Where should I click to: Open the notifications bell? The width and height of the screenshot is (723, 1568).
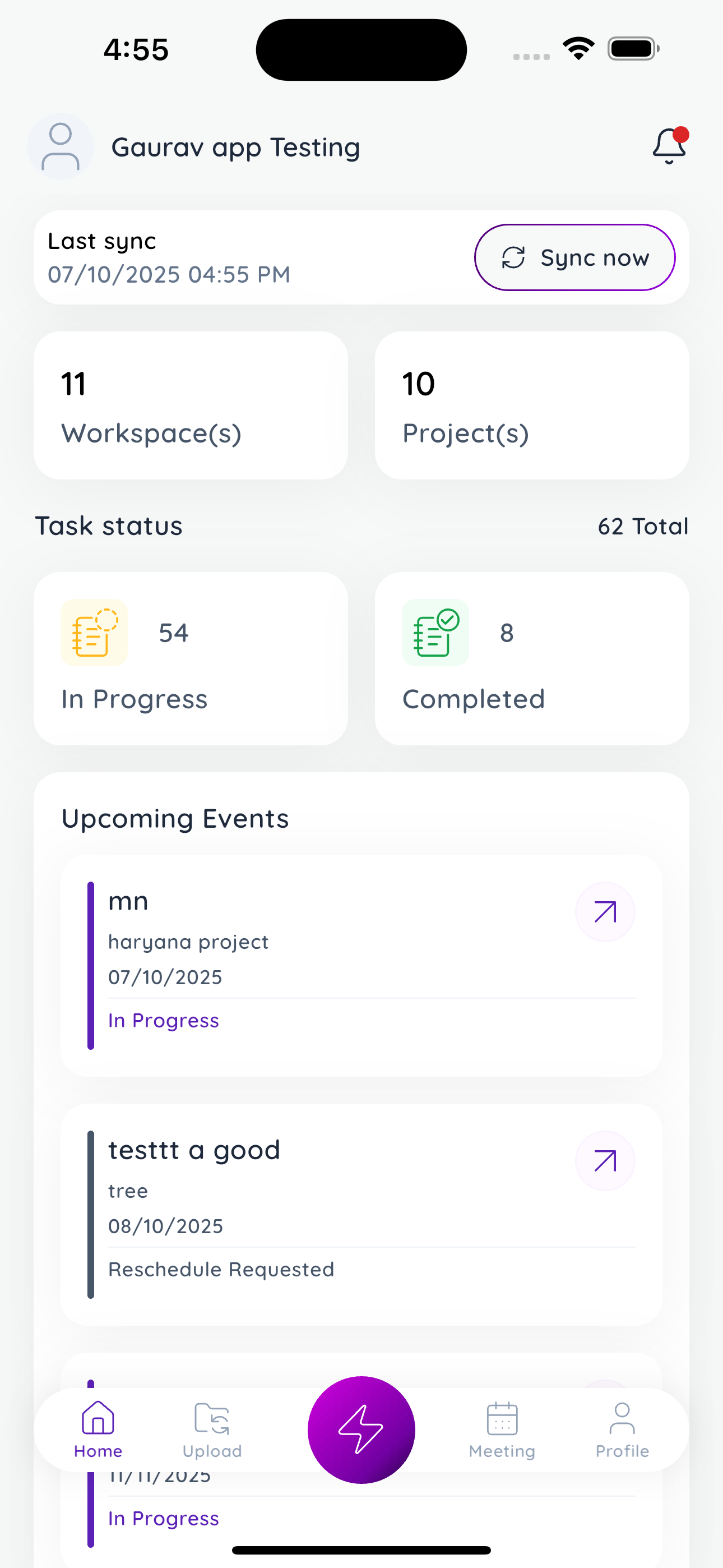(x=669, y=146)
